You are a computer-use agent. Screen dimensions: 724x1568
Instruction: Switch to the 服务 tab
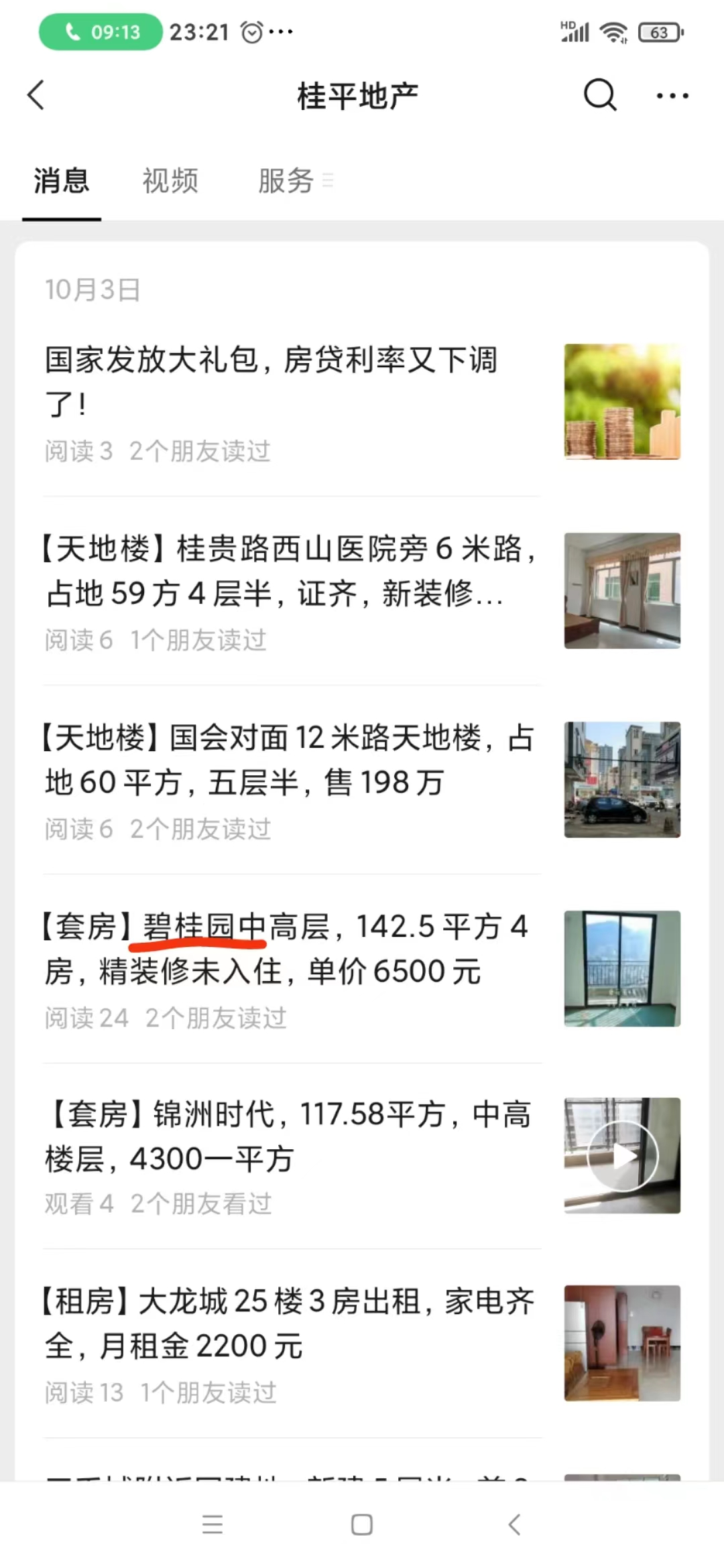pyautogui.click(x=286, y=181)
